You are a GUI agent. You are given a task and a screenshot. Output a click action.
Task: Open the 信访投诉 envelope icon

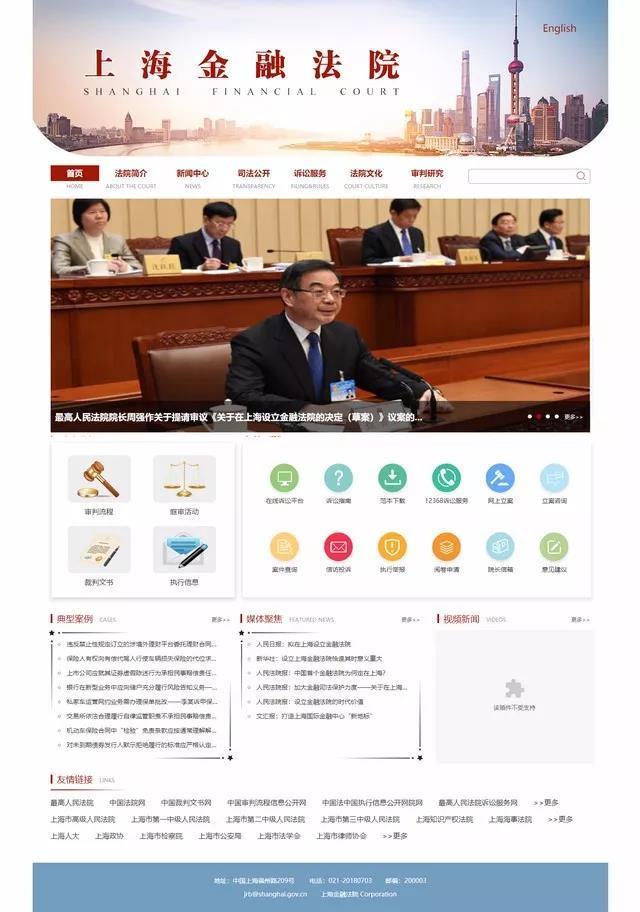(338, 547)
